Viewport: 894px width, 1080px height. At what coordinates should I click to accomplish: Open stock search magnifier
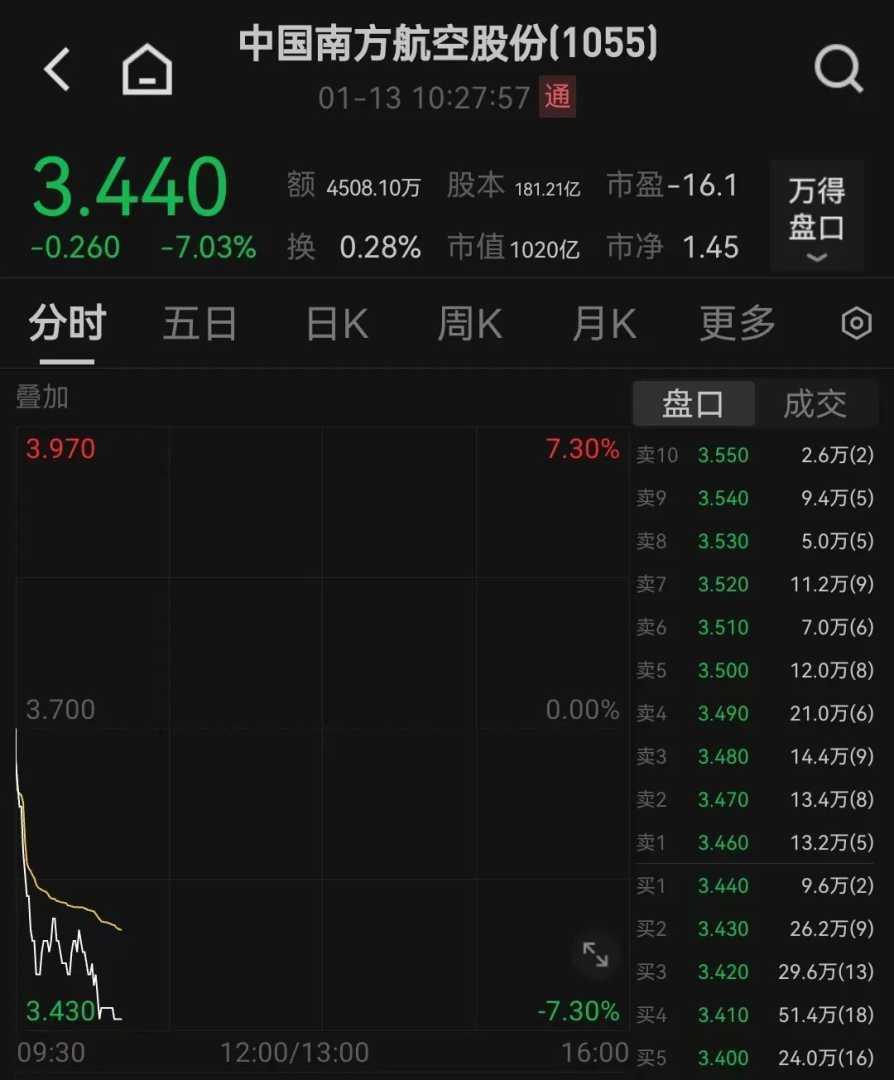[837, 70]
